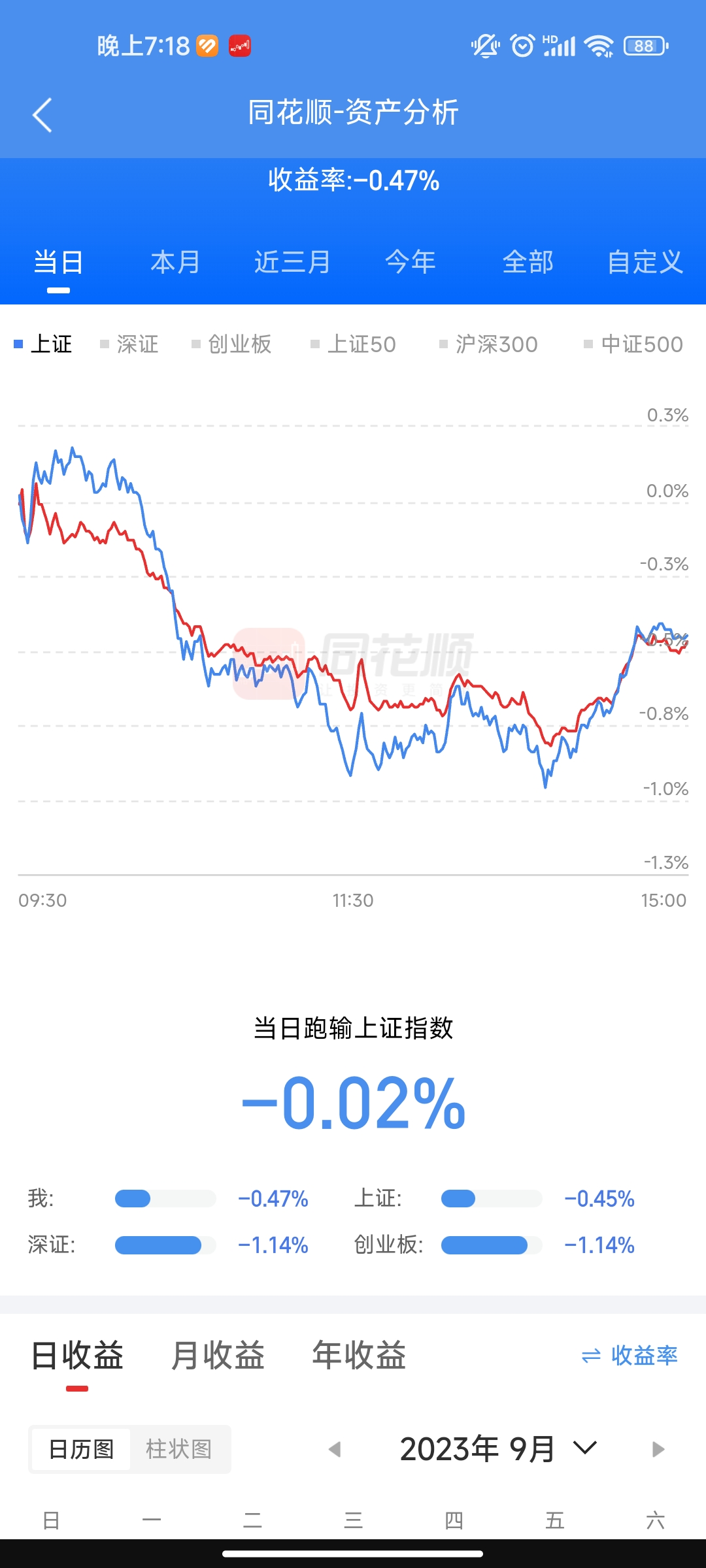Toggle the 收益率 display mode
This screenshot has height=1568, width=706.
[x=630, y=1356]
